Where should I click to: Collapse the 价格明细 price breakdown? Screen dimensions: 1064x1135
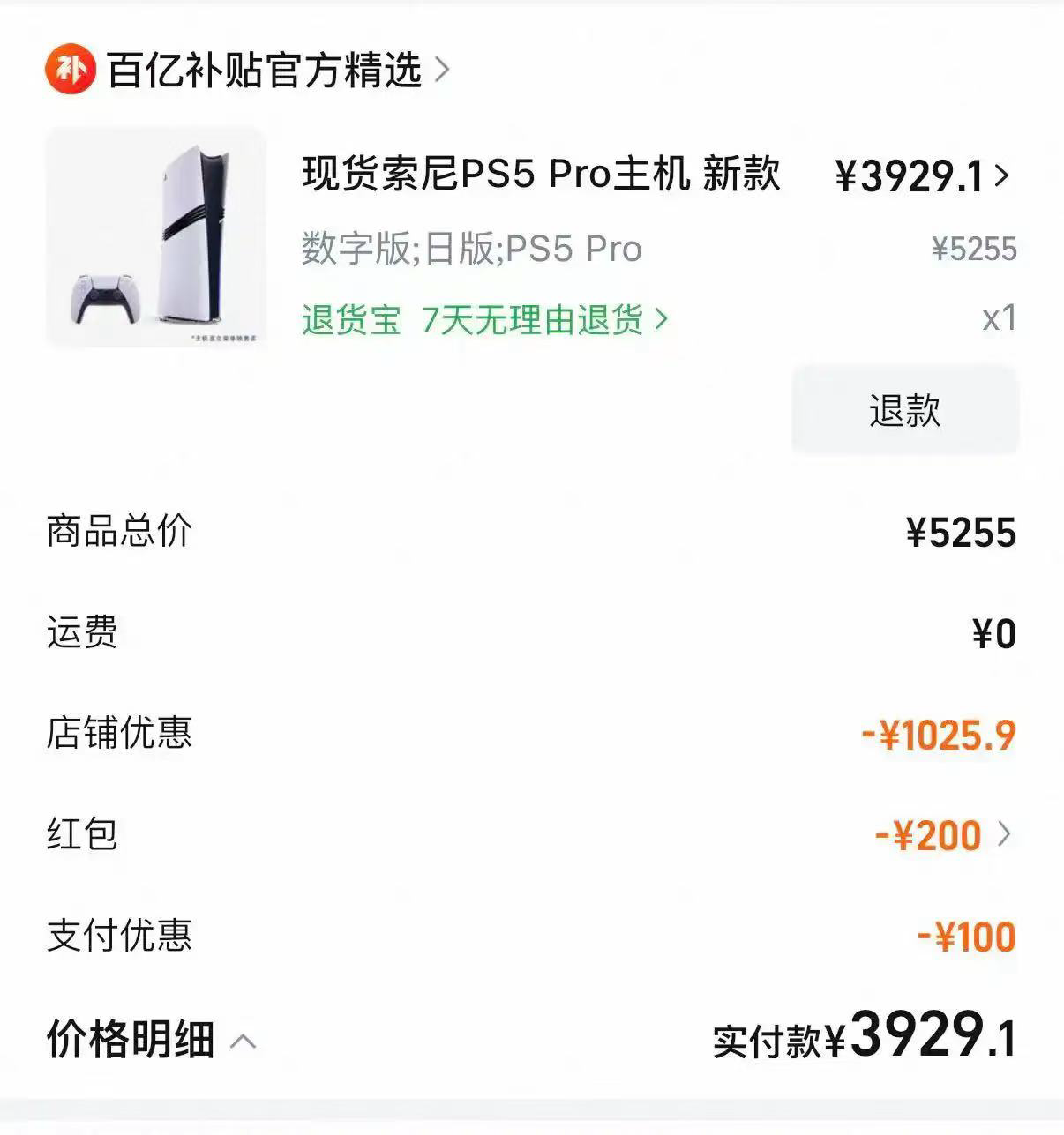tap(152, 1040)
